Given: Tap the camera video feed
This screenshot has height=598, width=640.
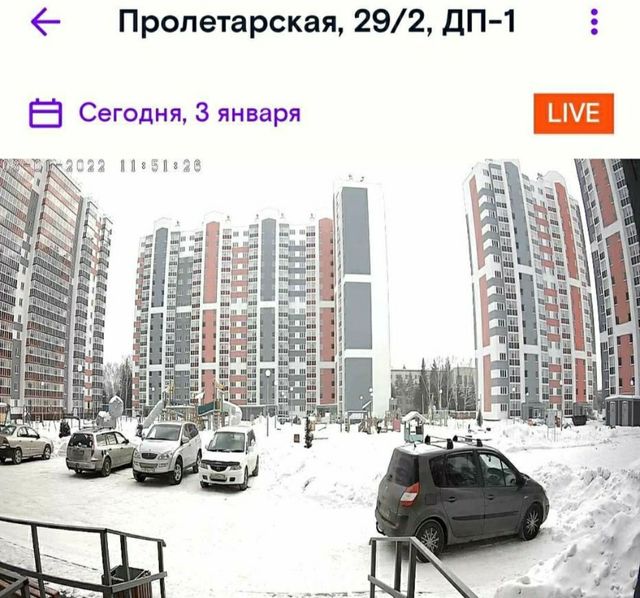Looking at the screenshot, I should click(320, 378).
